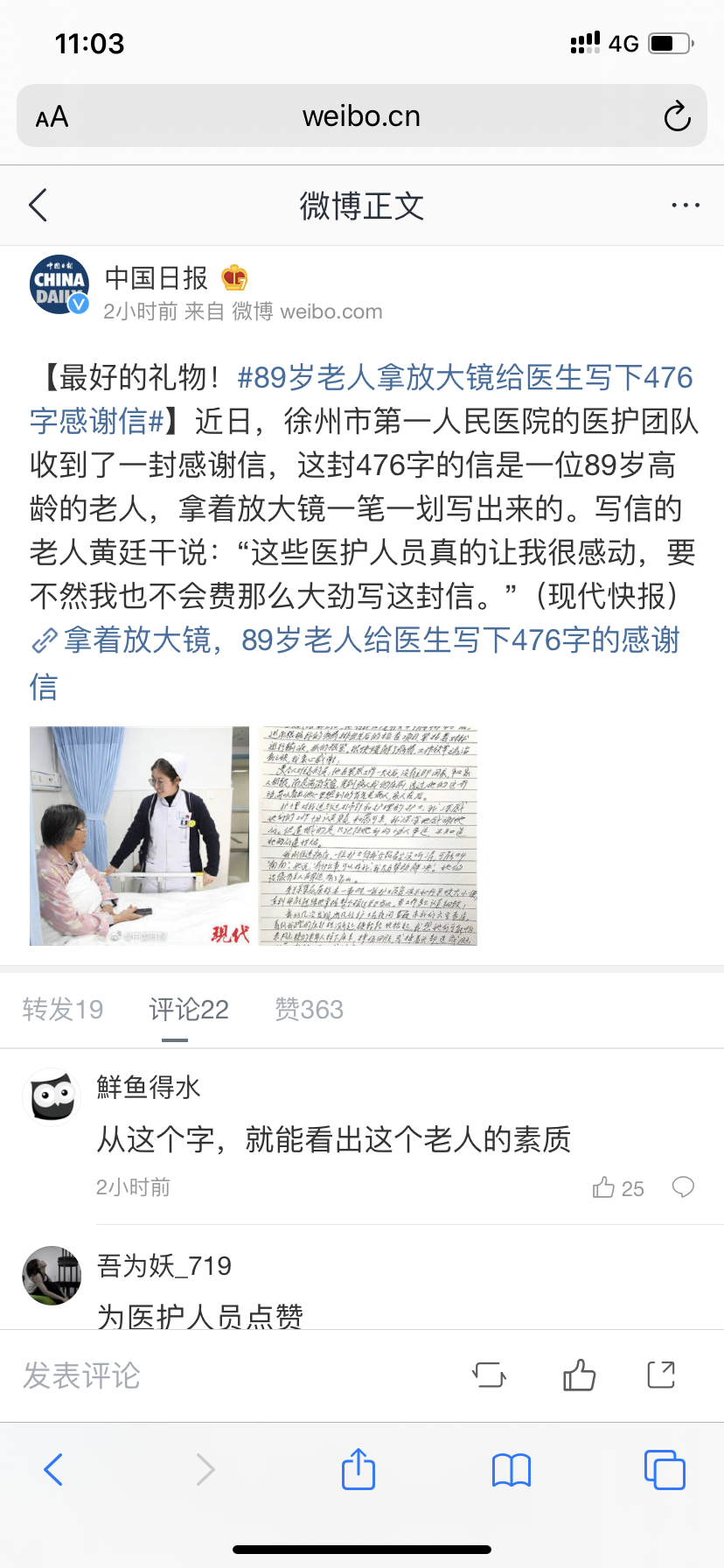
Task: Go back from the 微博正文 page
Action: (38, 206)
